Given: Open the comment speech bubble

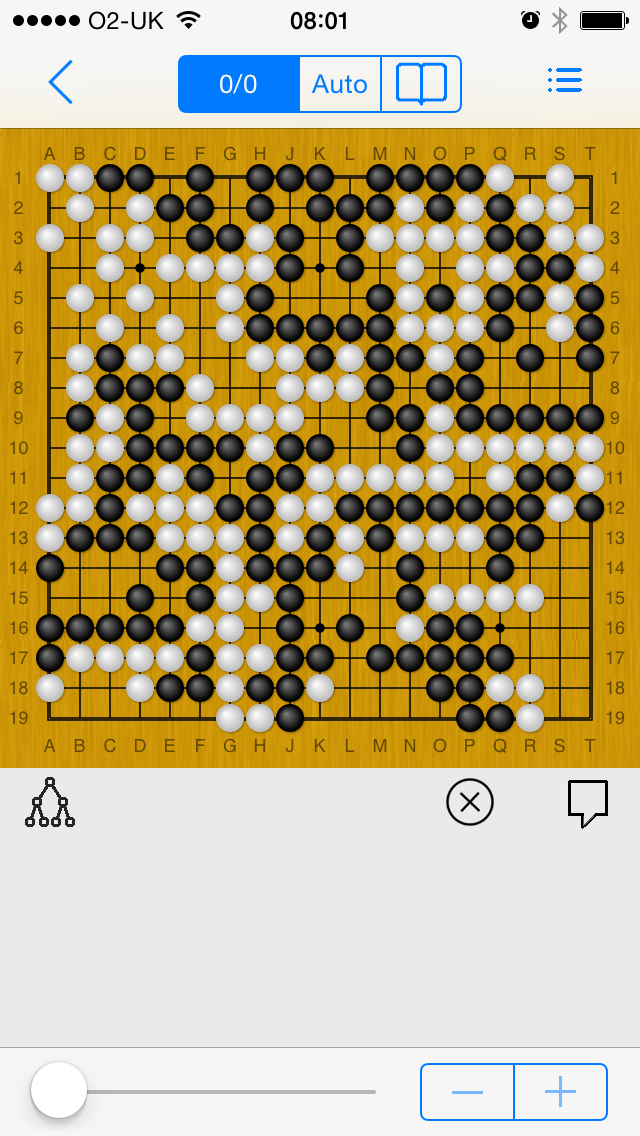Looking at the screenshot, I should [588, 802].
